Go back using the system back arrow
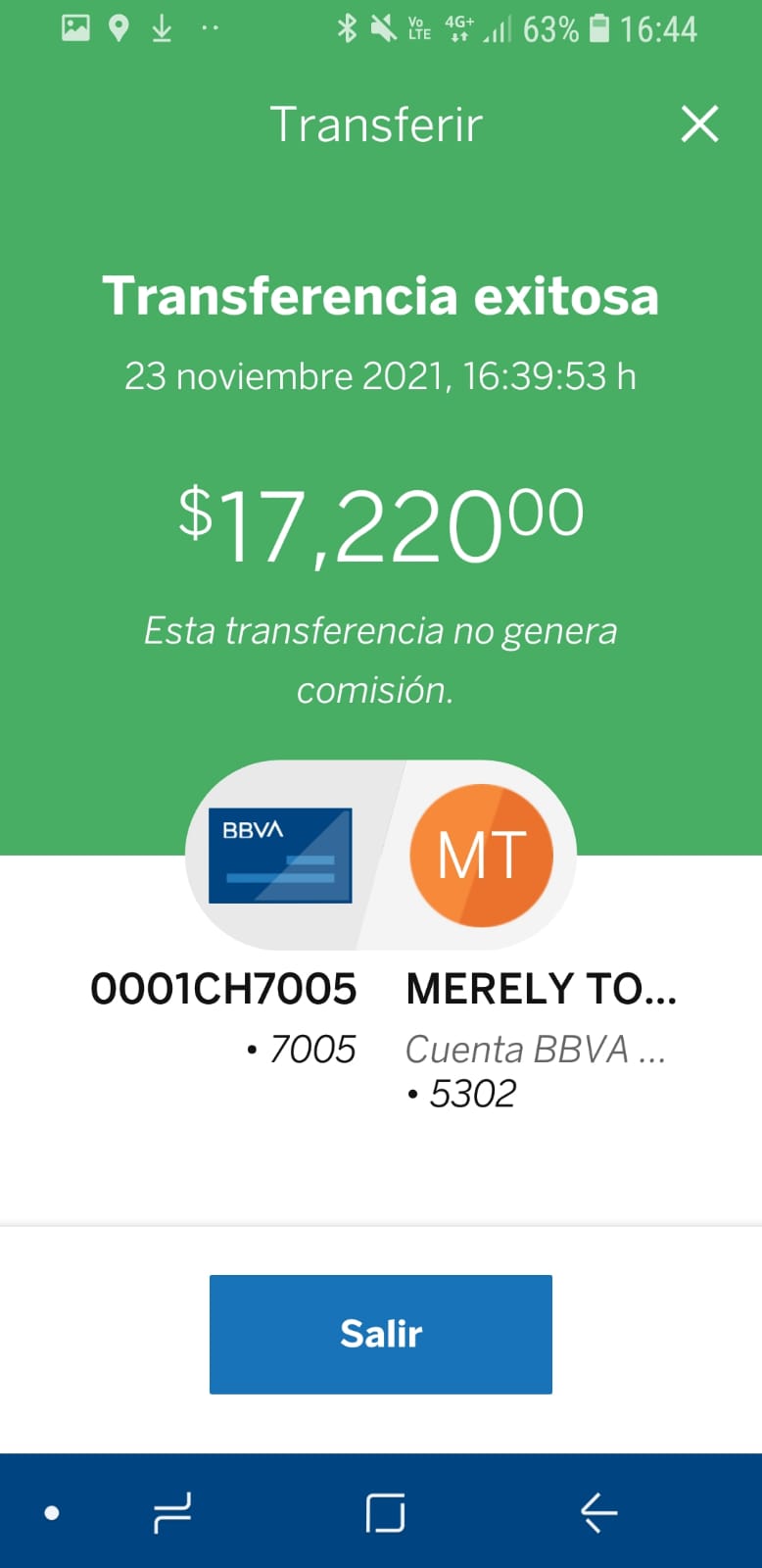The height and width of the screenshot is (1568, 762). point(598,1512)
